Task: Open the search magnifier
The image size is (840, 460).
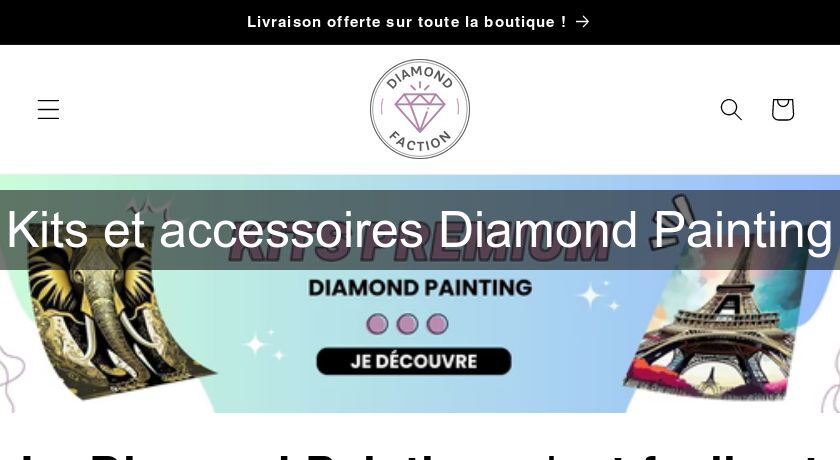Action: coord(731,109)
